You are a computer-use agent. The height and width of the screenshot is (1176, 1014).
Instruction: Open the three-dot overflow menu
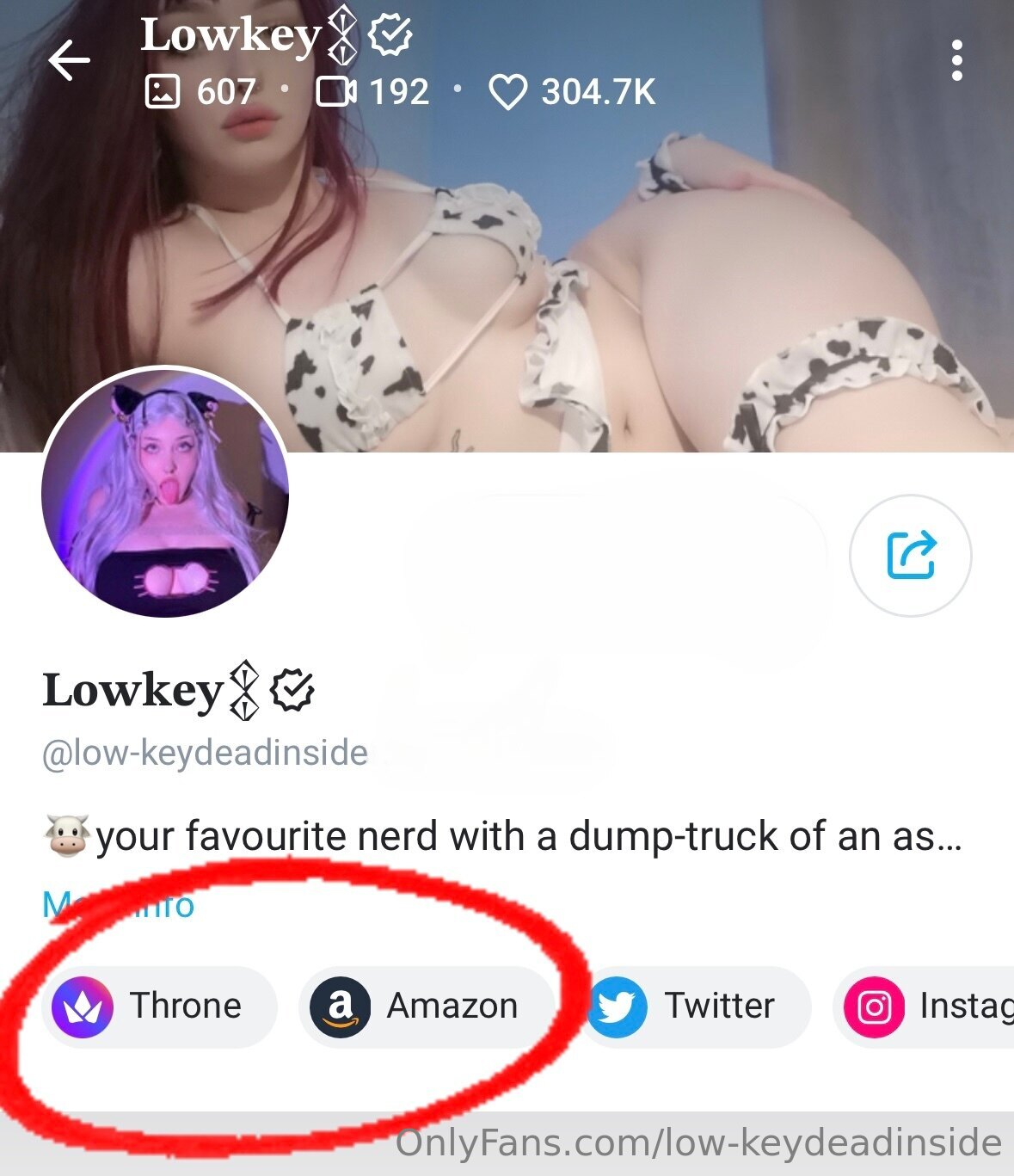point(956,61)
